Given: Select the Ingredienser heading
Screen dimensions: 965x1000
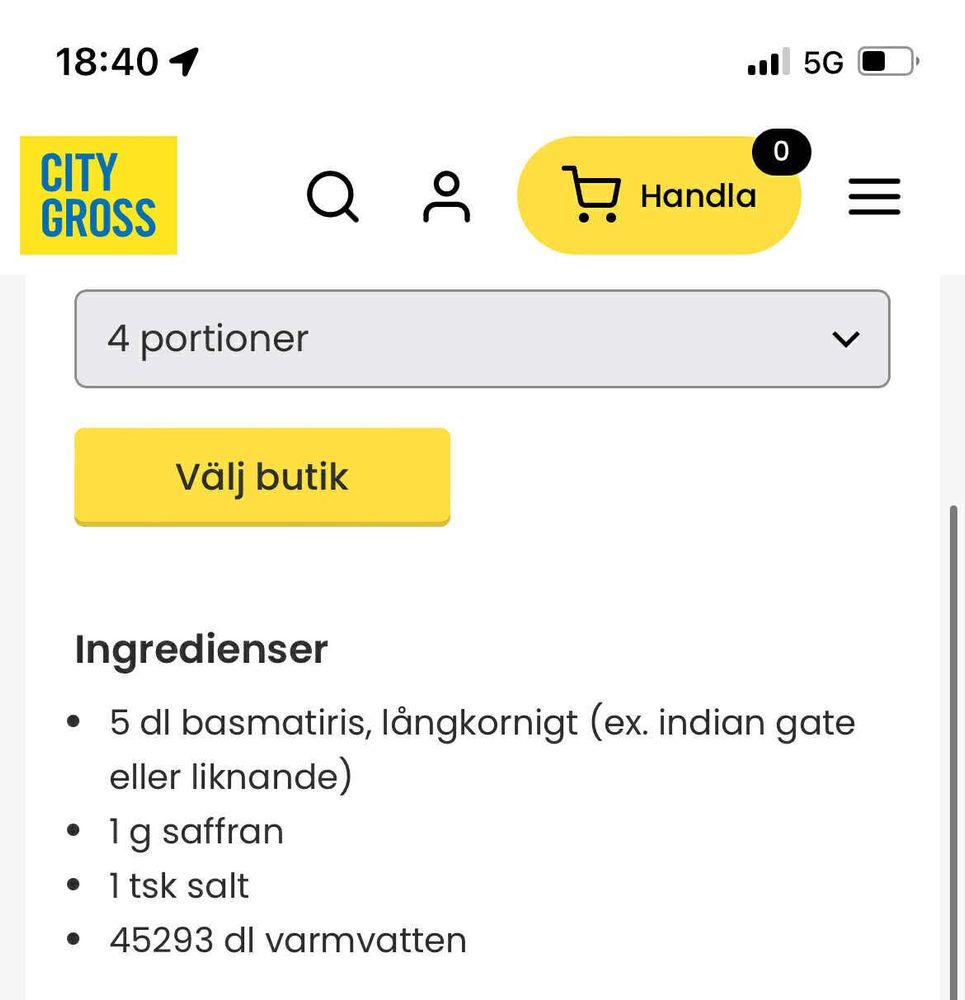Looking at the screenshot, I should click(200, 649).
